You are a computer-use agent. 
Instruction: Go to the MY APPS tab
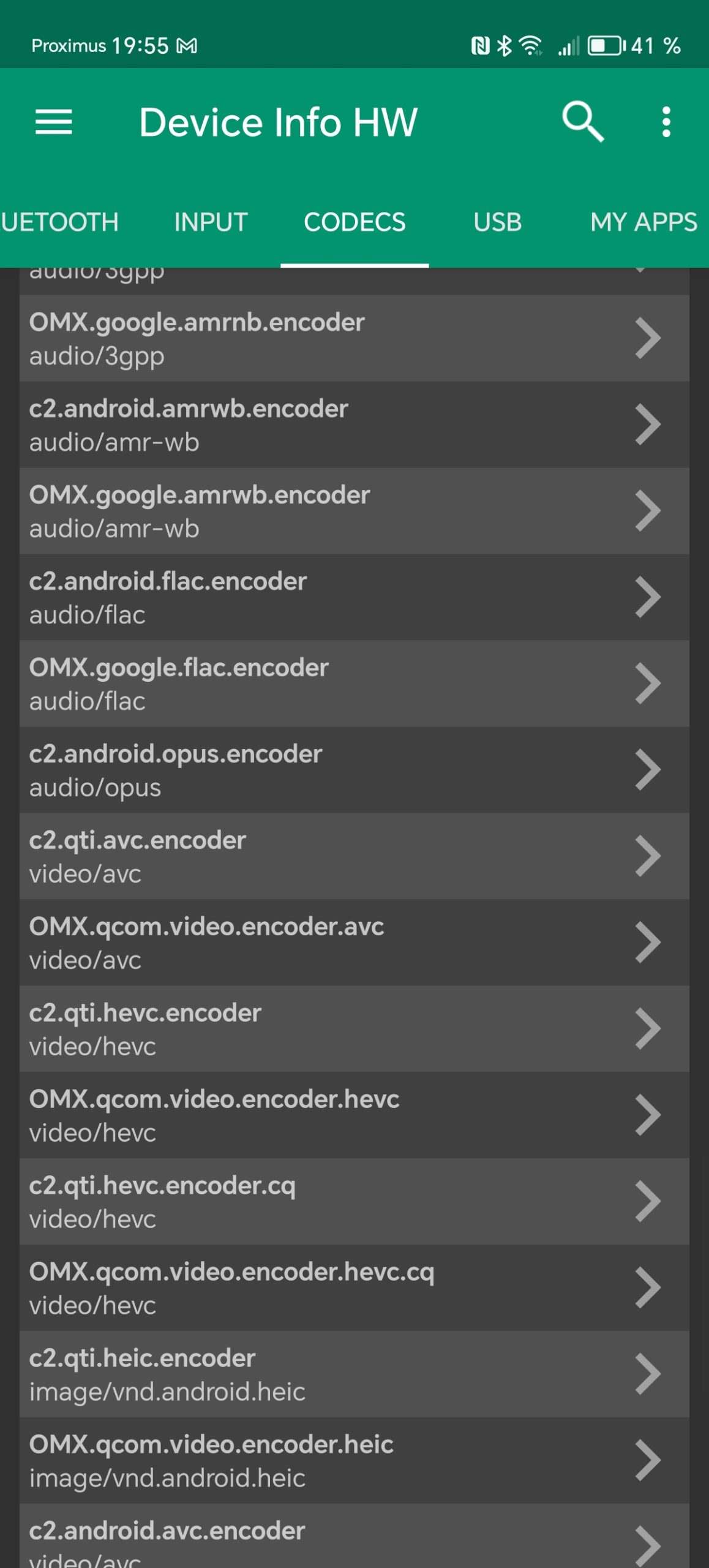[x=643, y=222]
